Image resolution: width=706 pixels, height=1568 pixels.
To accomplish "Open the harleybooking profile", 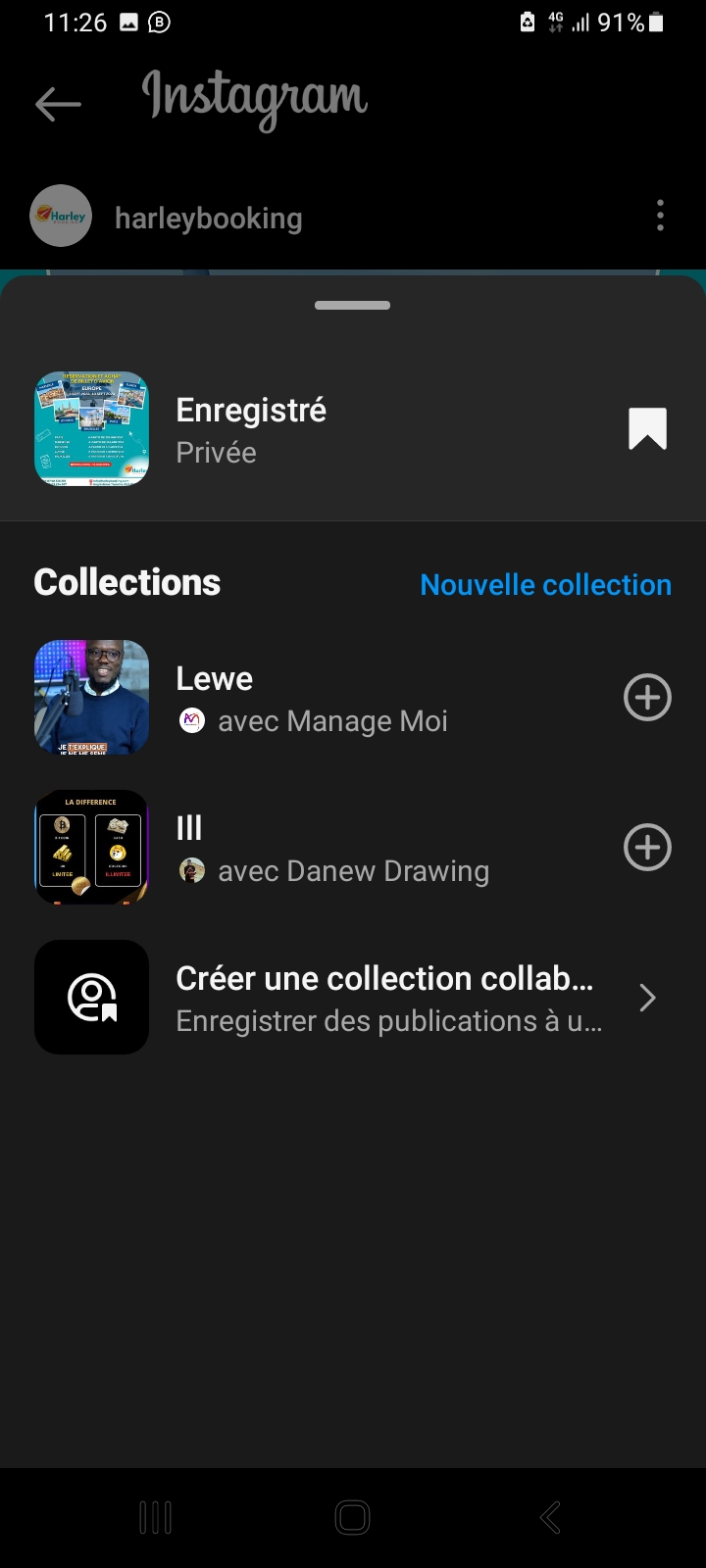I will click(208, 218).
